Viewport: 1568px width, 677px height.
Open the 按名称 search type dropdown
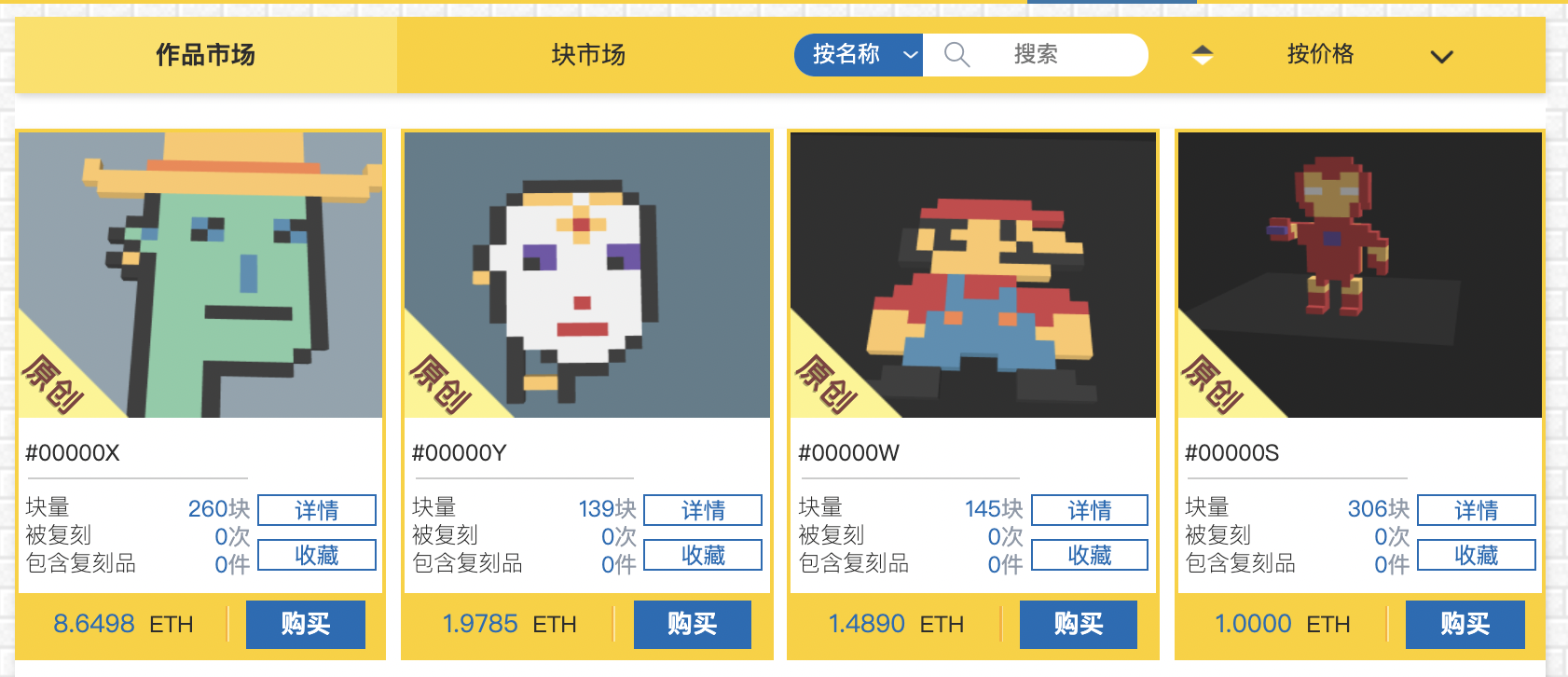coord(859,55)
